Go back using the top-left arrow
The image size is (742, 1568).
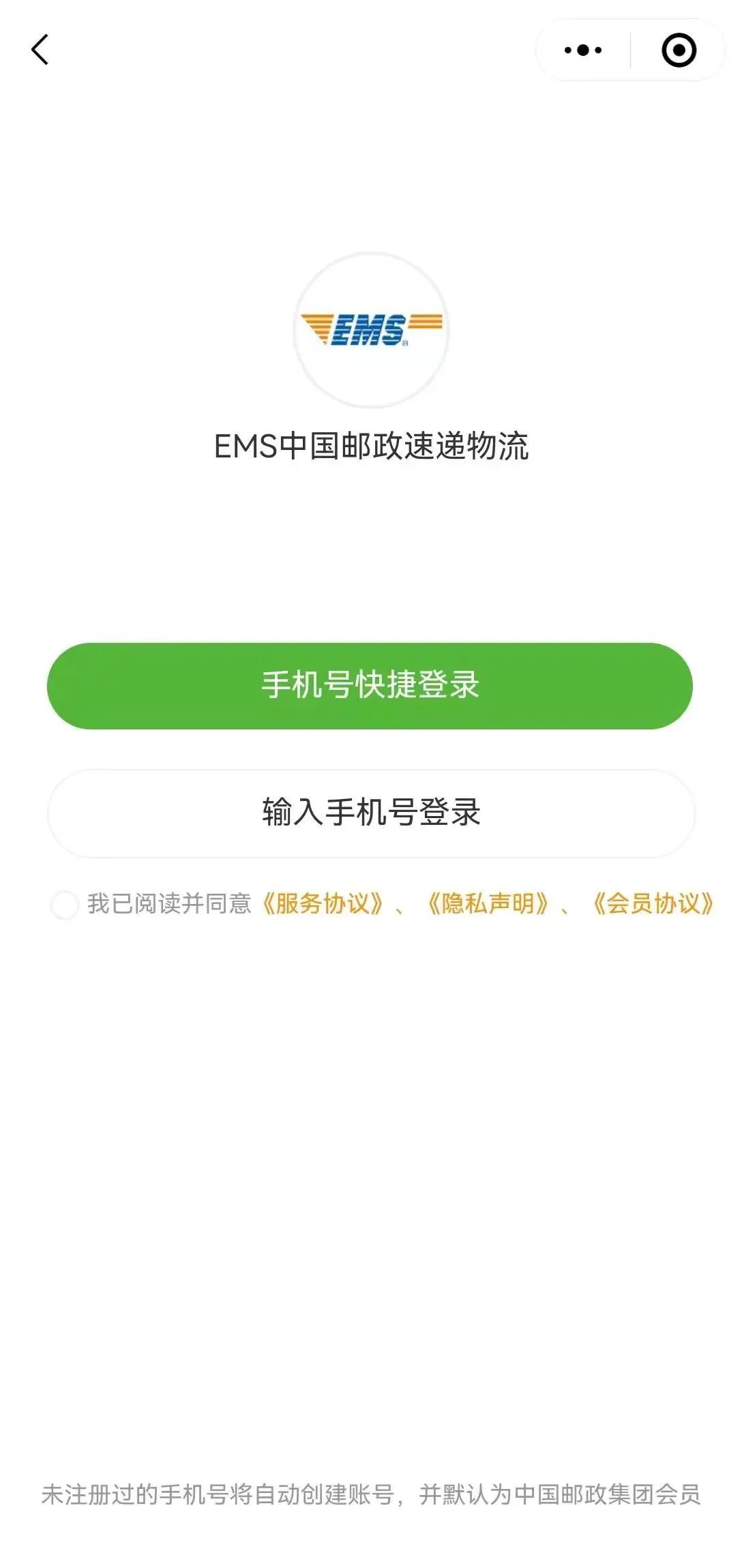pyautogui.click(x=40, y=50)
